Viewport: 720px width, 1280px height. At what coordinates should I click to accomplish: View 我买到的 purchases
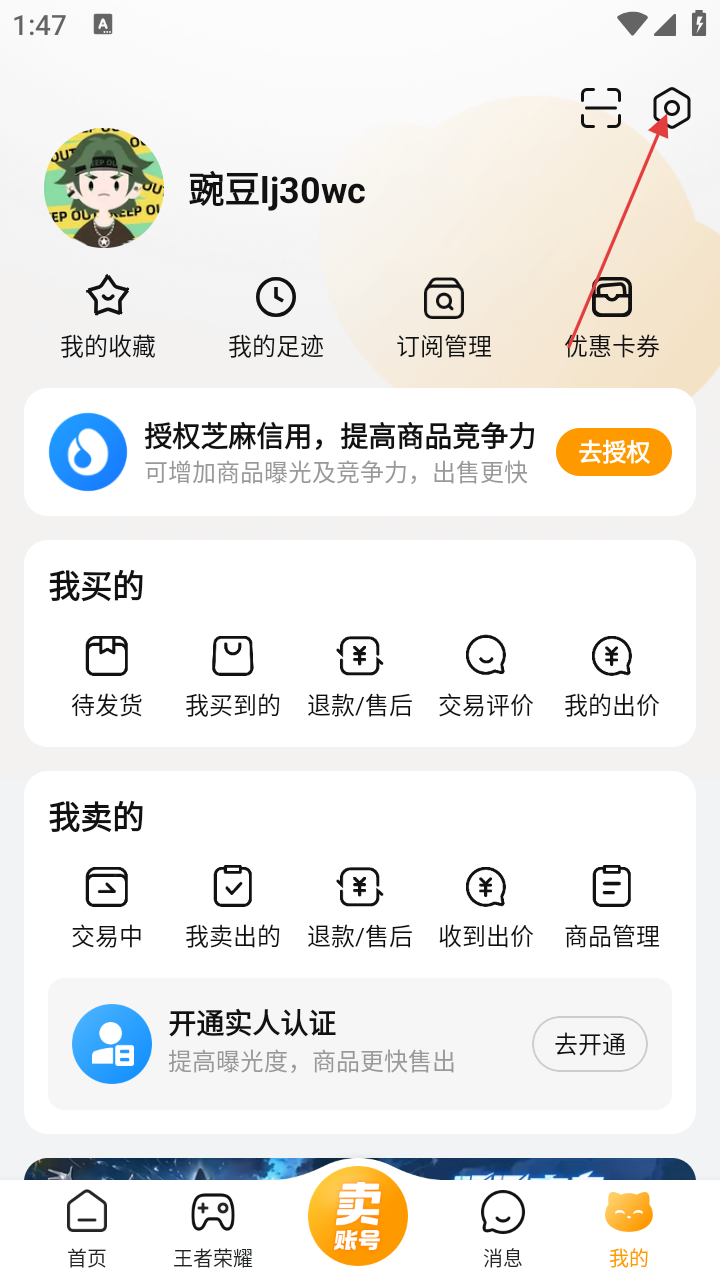(x=233, y=677)
